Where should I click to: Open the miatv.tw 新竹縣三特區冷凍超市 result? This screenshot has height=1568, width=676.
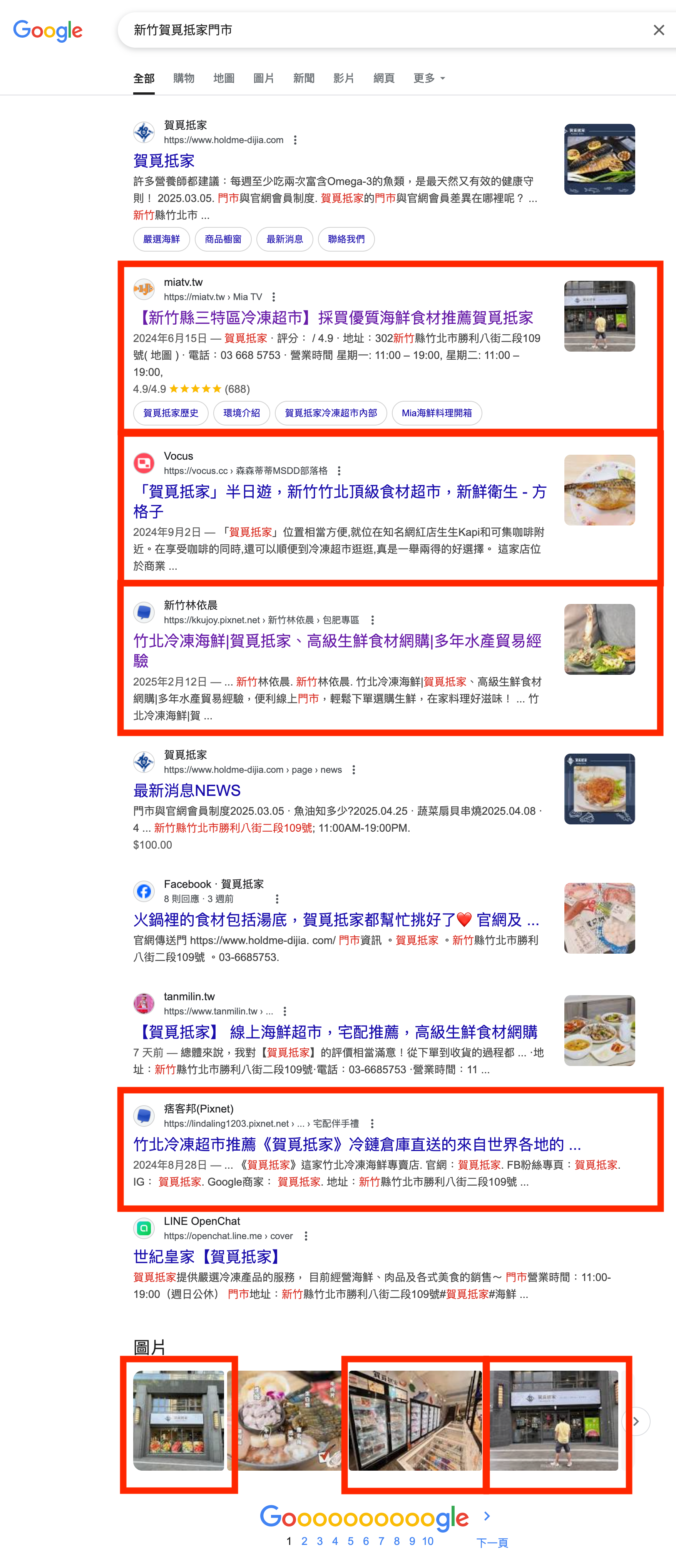(x=334, y=318)
